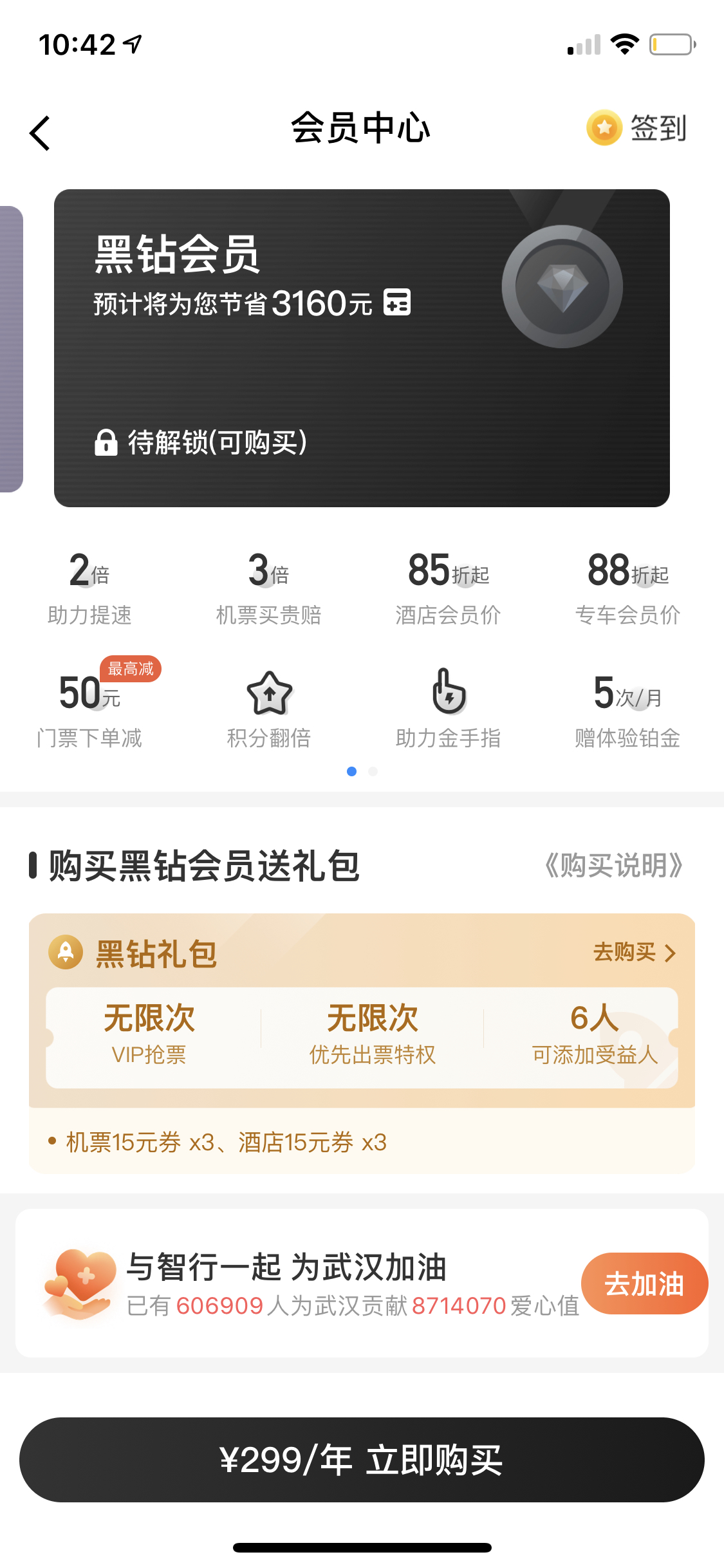Image resolution: width=724 pixels, height=1568 pixels.
Task: Go back using the top-left arrow
Action: (40, 133)
